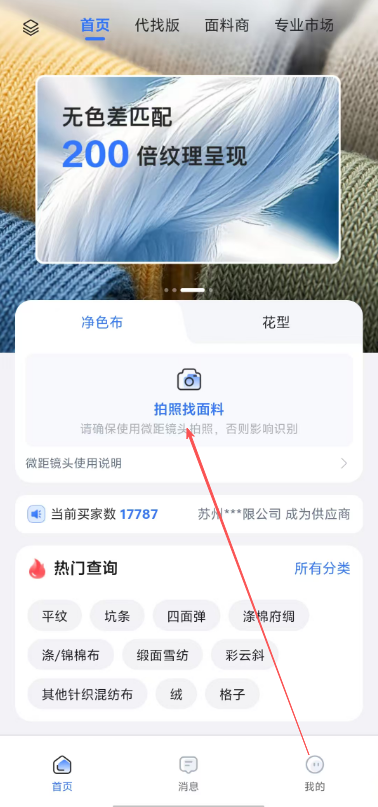Tap the 首页 bottom navigation item
This screenshot has width=378, height=807.
(x=62, y=773)
